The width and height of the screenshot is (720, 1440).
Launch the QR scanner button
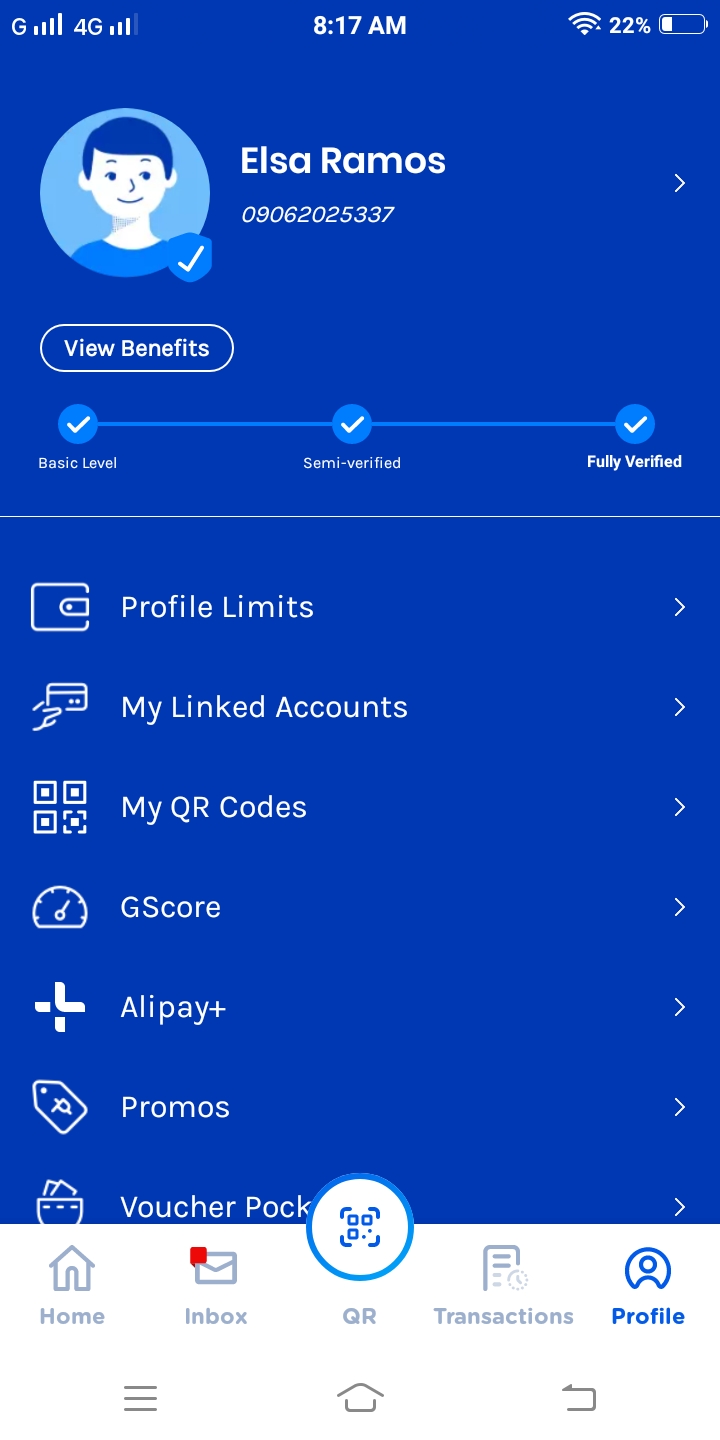360,1228
